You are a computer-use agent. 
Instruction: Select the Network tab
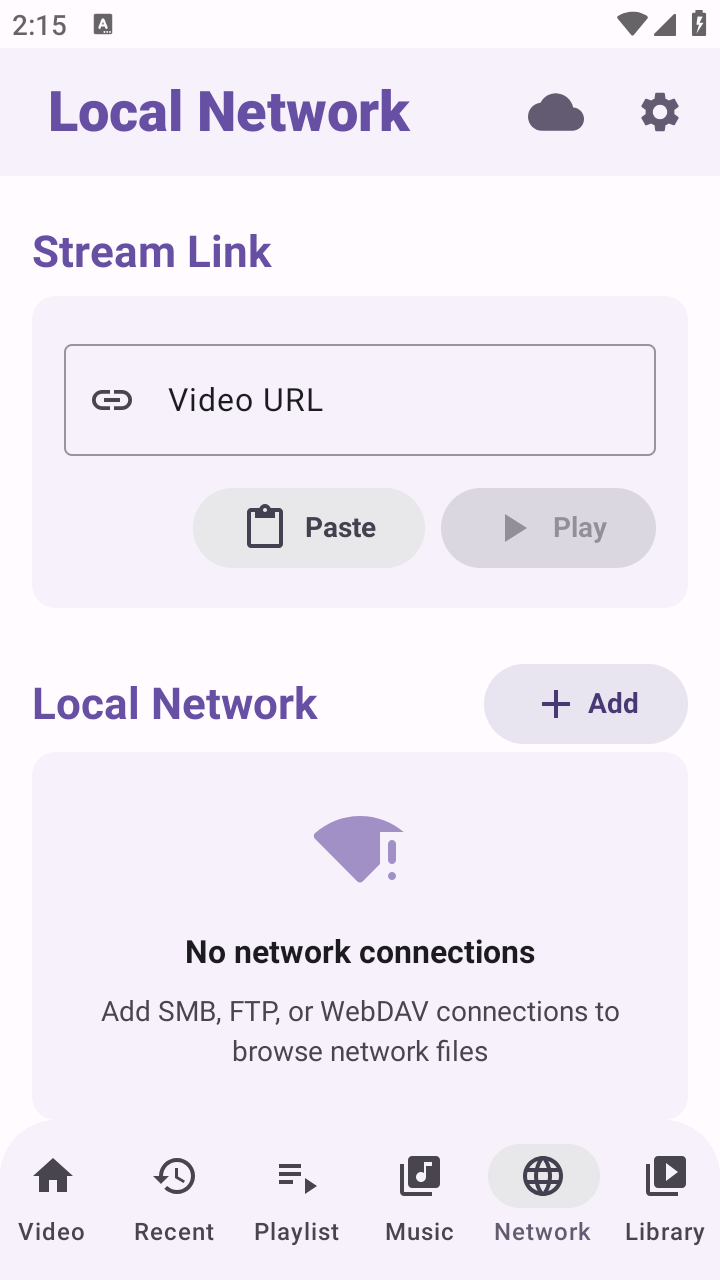[x=543, y=1198]
